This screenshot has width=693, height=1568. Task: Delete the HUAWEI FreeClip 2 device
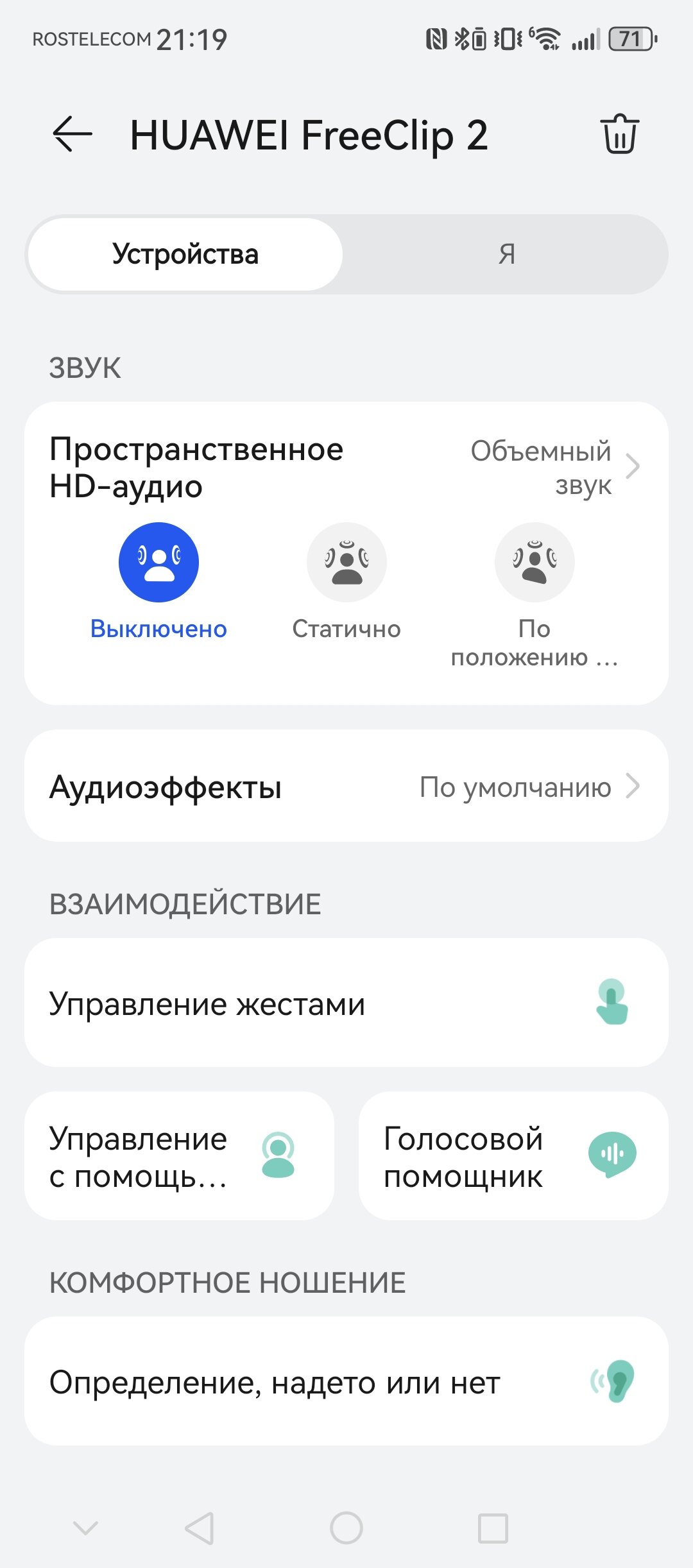[x=619, y=134]
